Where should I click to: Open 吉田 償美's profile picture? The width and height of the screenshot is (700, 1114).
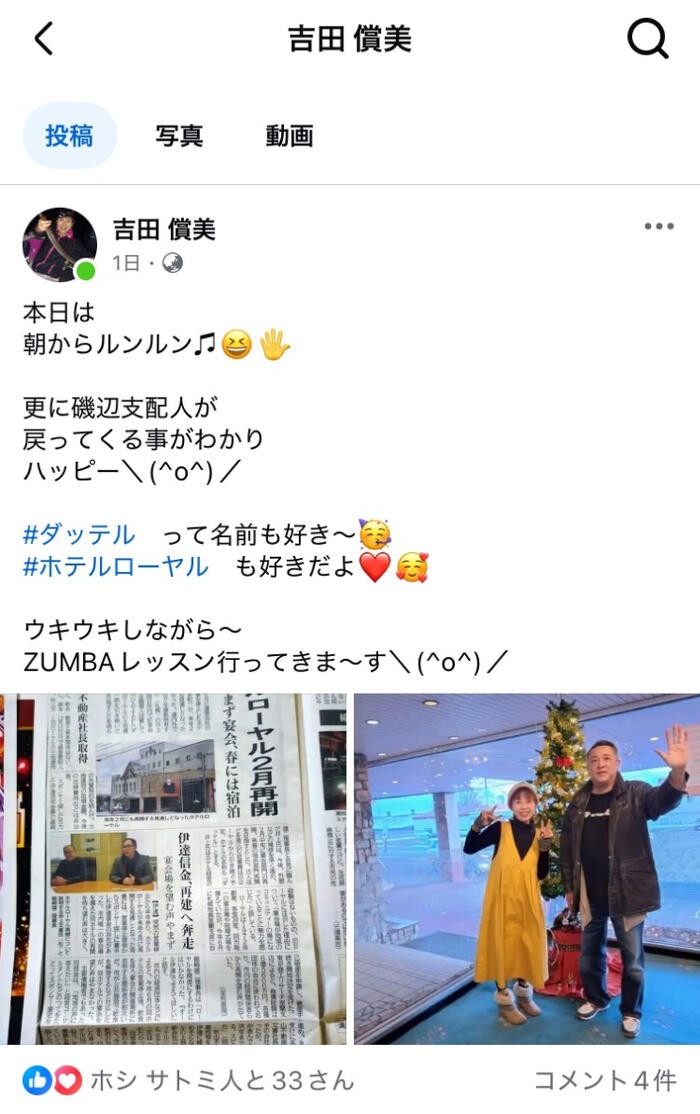click(x=59, y=244)
